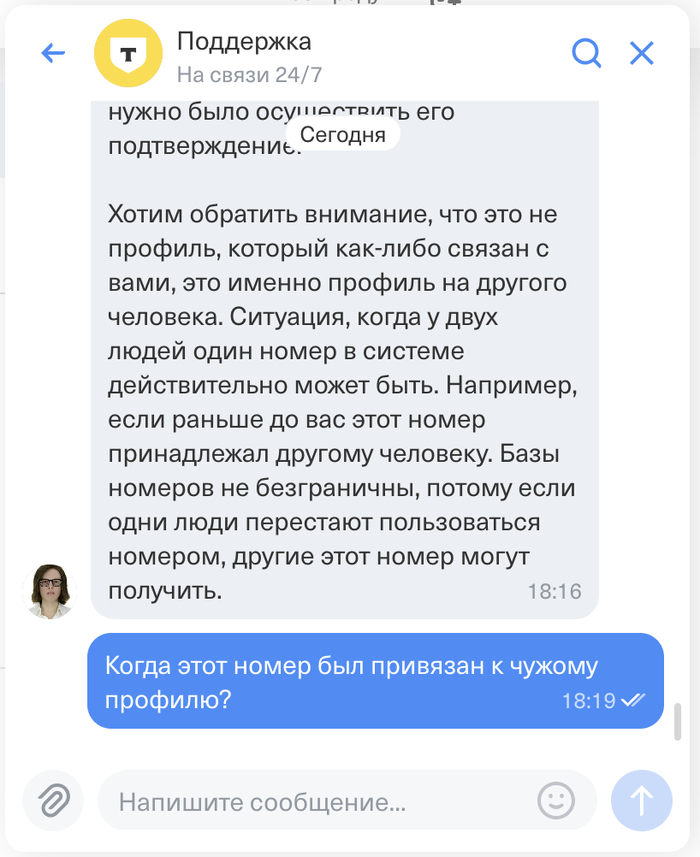Focus the Напишите сообщение field
This screenshot has width=700, height=857.
(320, 801)
